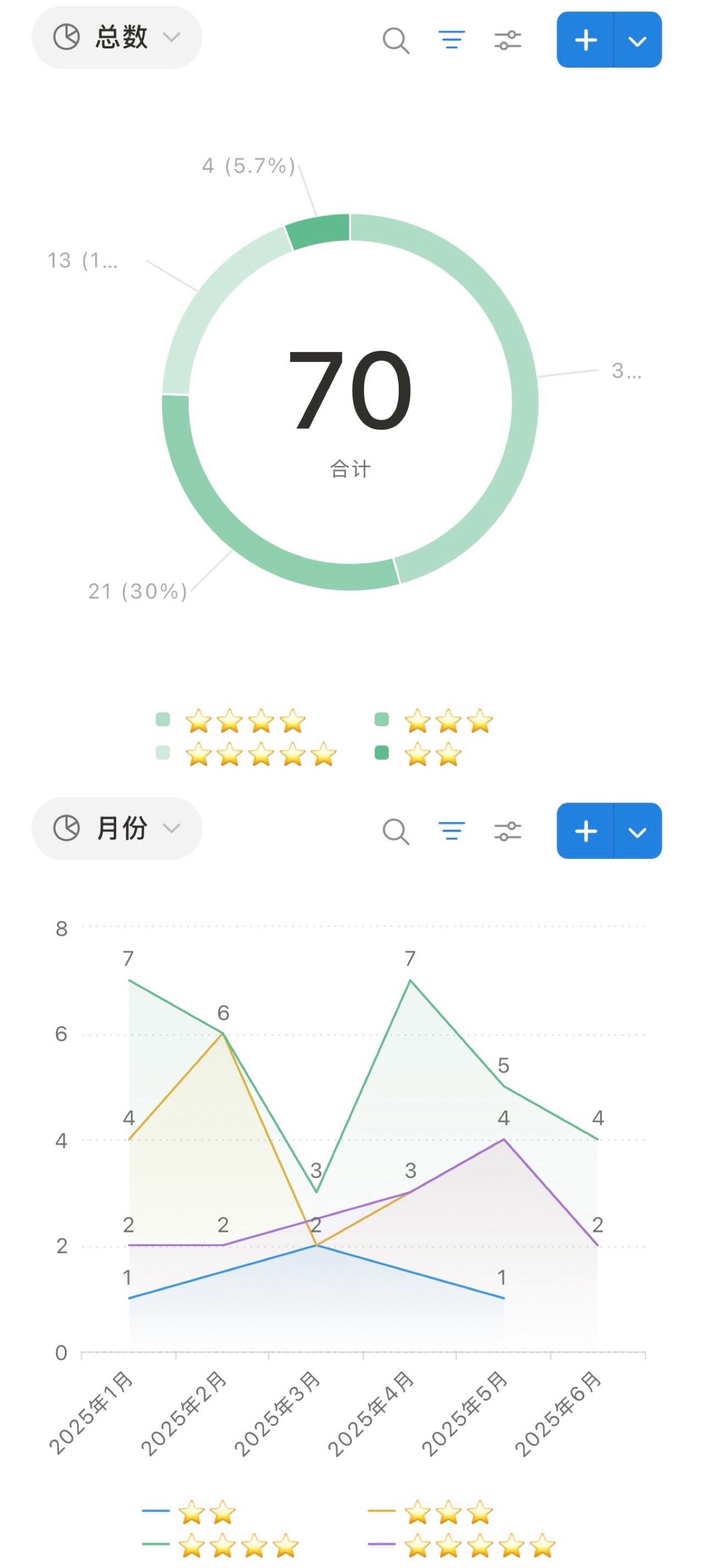Toggle the five-star line legend in the line chart

[462, 1545]
